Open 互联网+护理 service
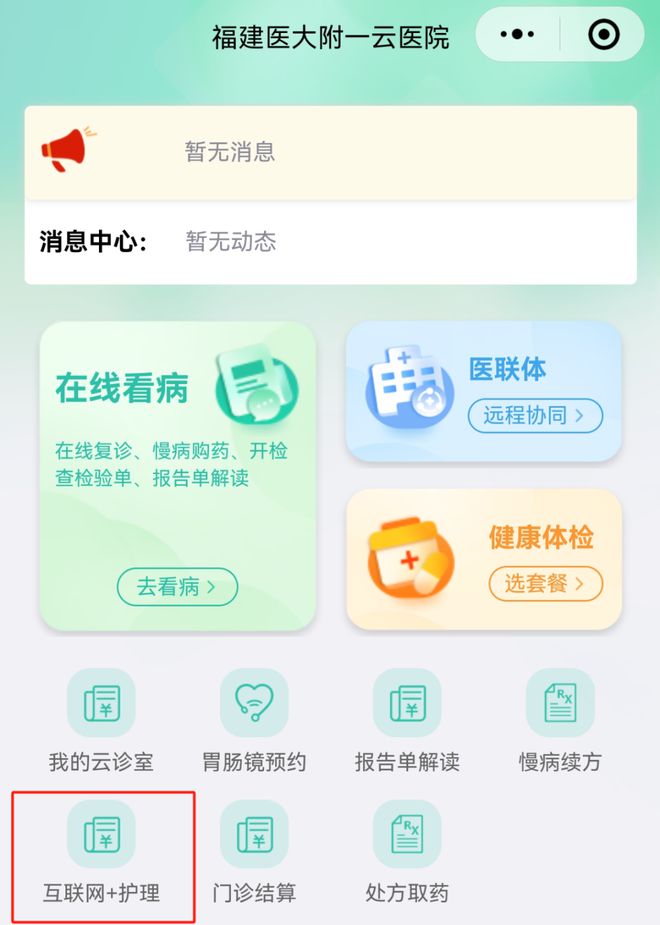 click(101, 853)
